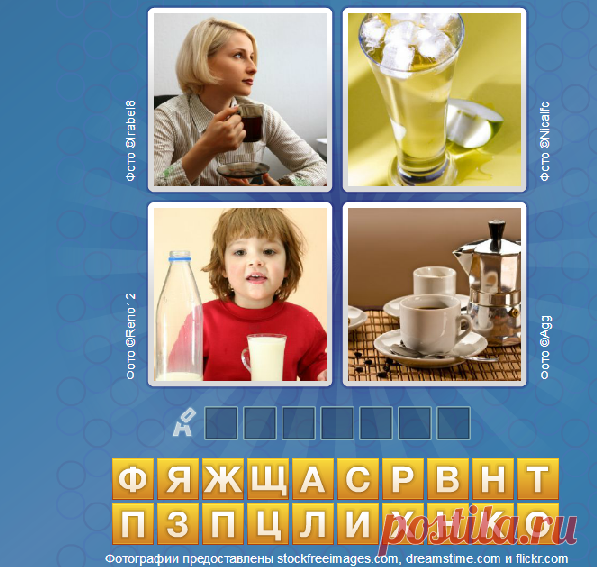The height and width of the screenshot is (567, 597).
Task: Choose the letter tile Ц
Action: pyautogui.click(x=268, y=524)
